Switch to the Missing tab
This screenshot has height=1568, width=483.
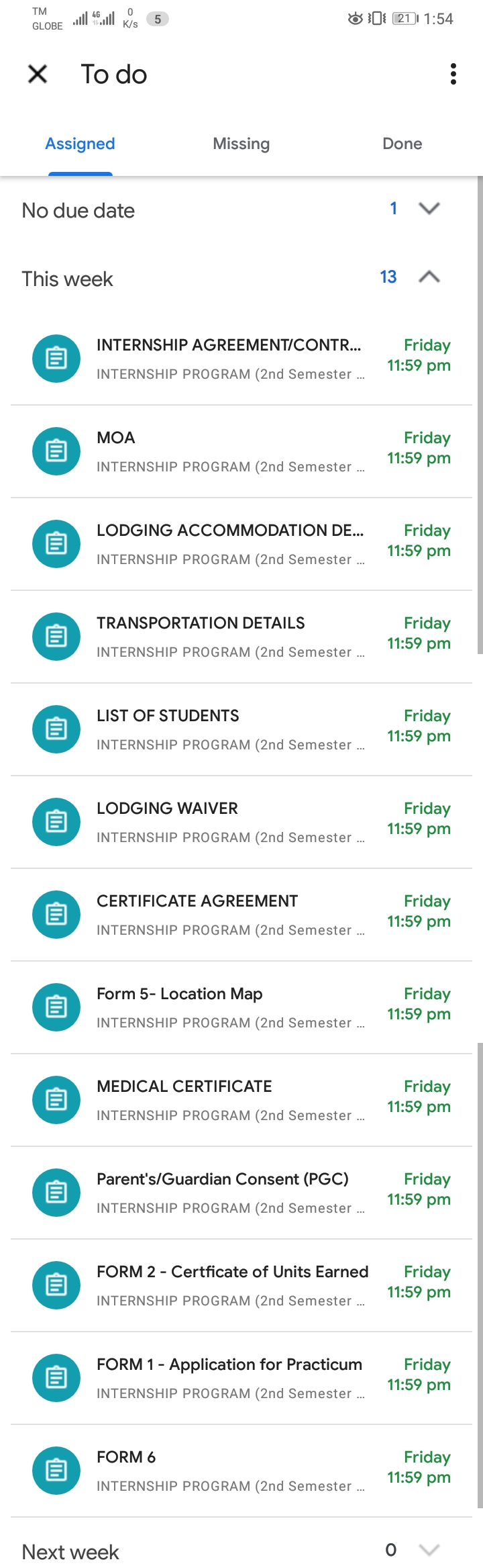pos(241,144)
